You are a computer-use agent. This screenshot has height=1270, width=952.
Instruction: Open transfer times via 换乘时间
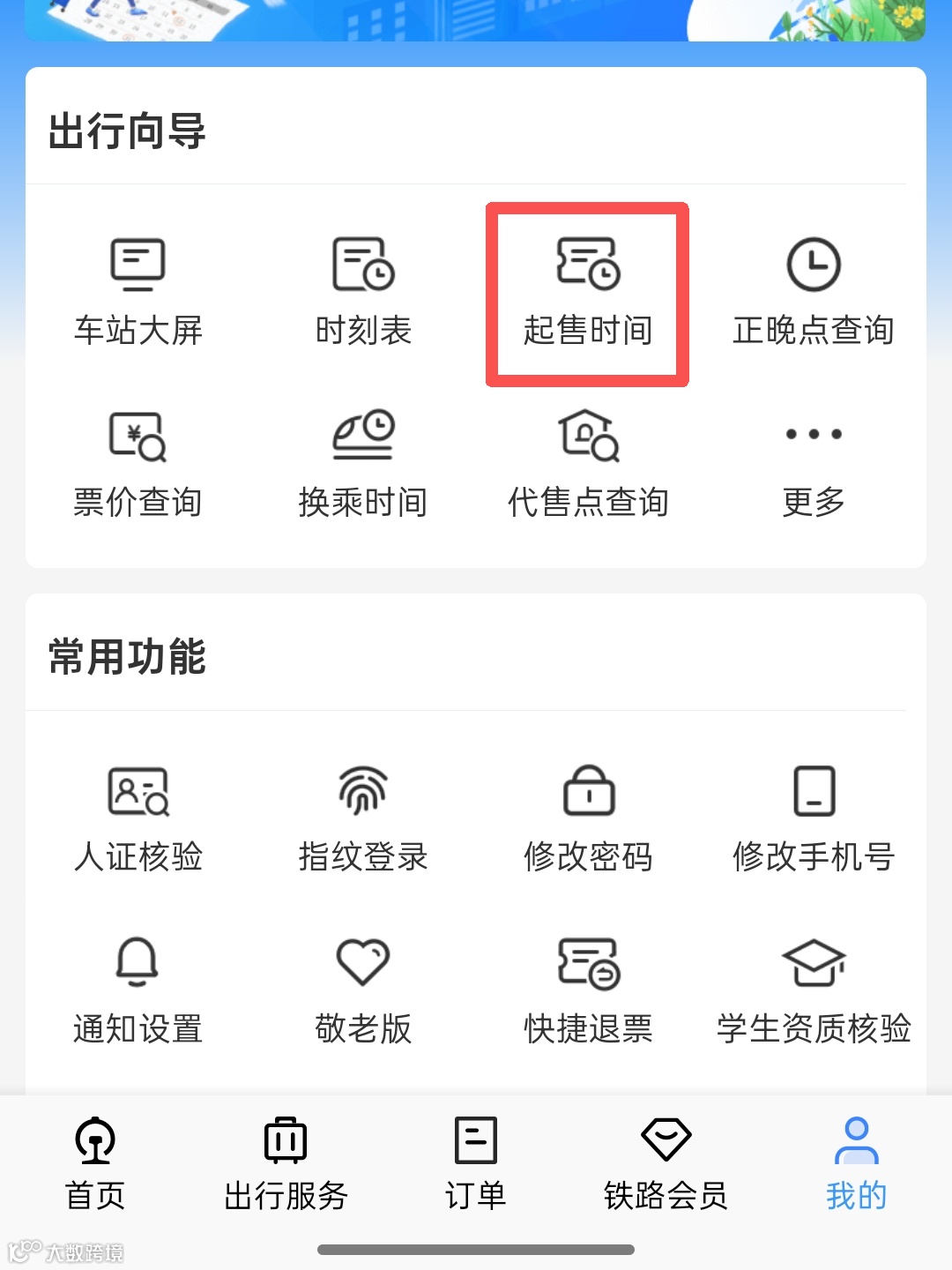tap(361, 463)
